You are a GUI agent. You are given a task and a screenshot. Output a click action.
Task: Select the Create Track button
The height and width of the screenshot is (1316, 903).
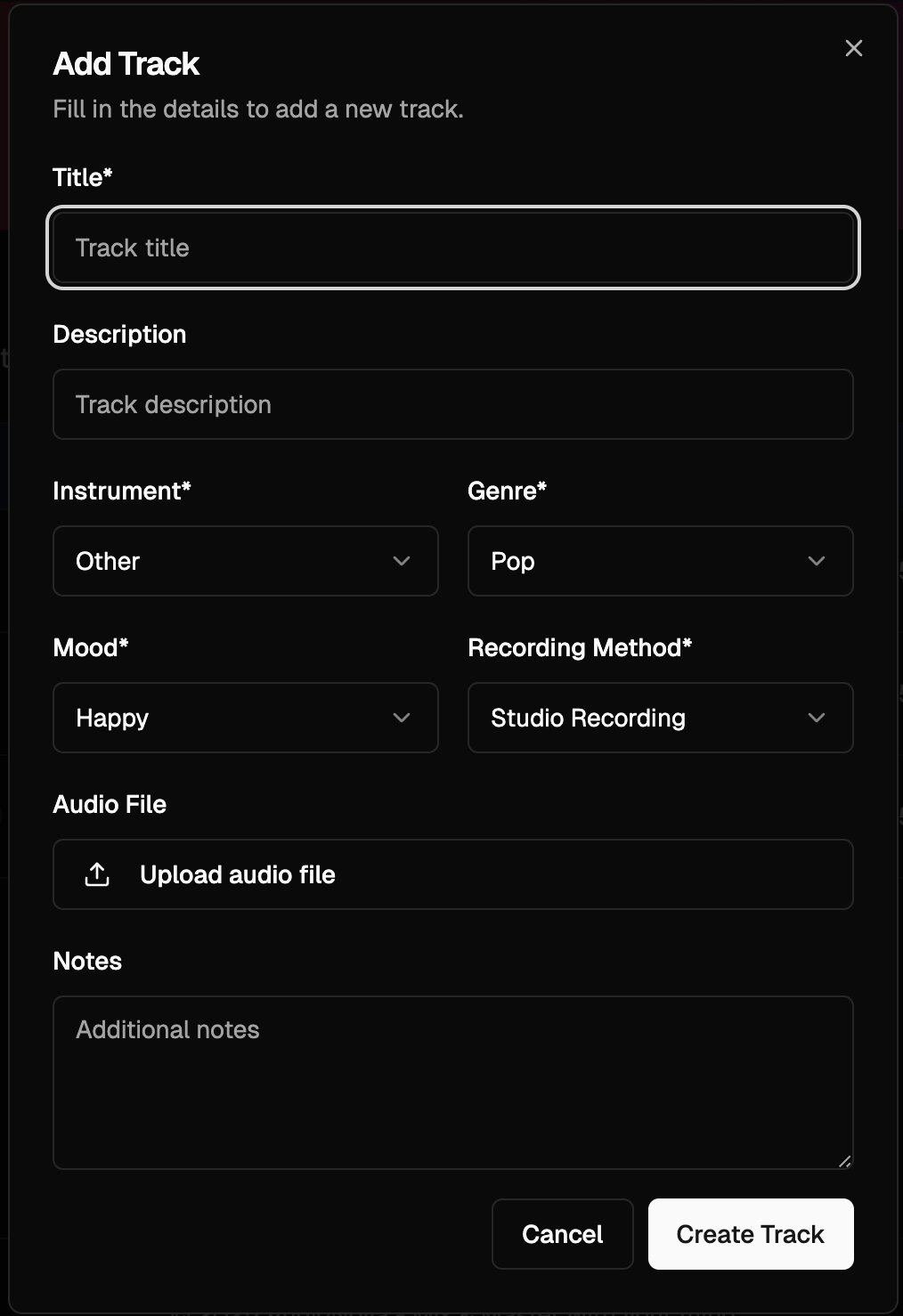(751, 1234)
